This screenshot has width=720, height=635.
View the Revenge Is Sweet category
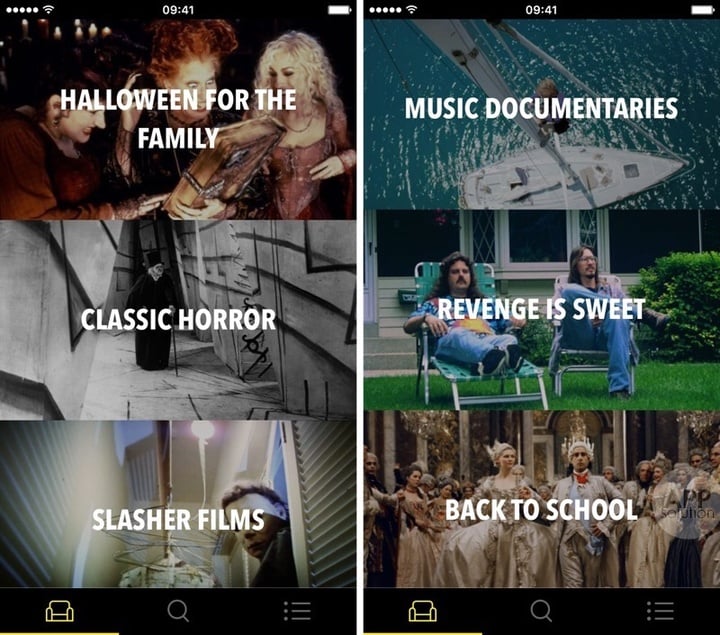point(541,308)
